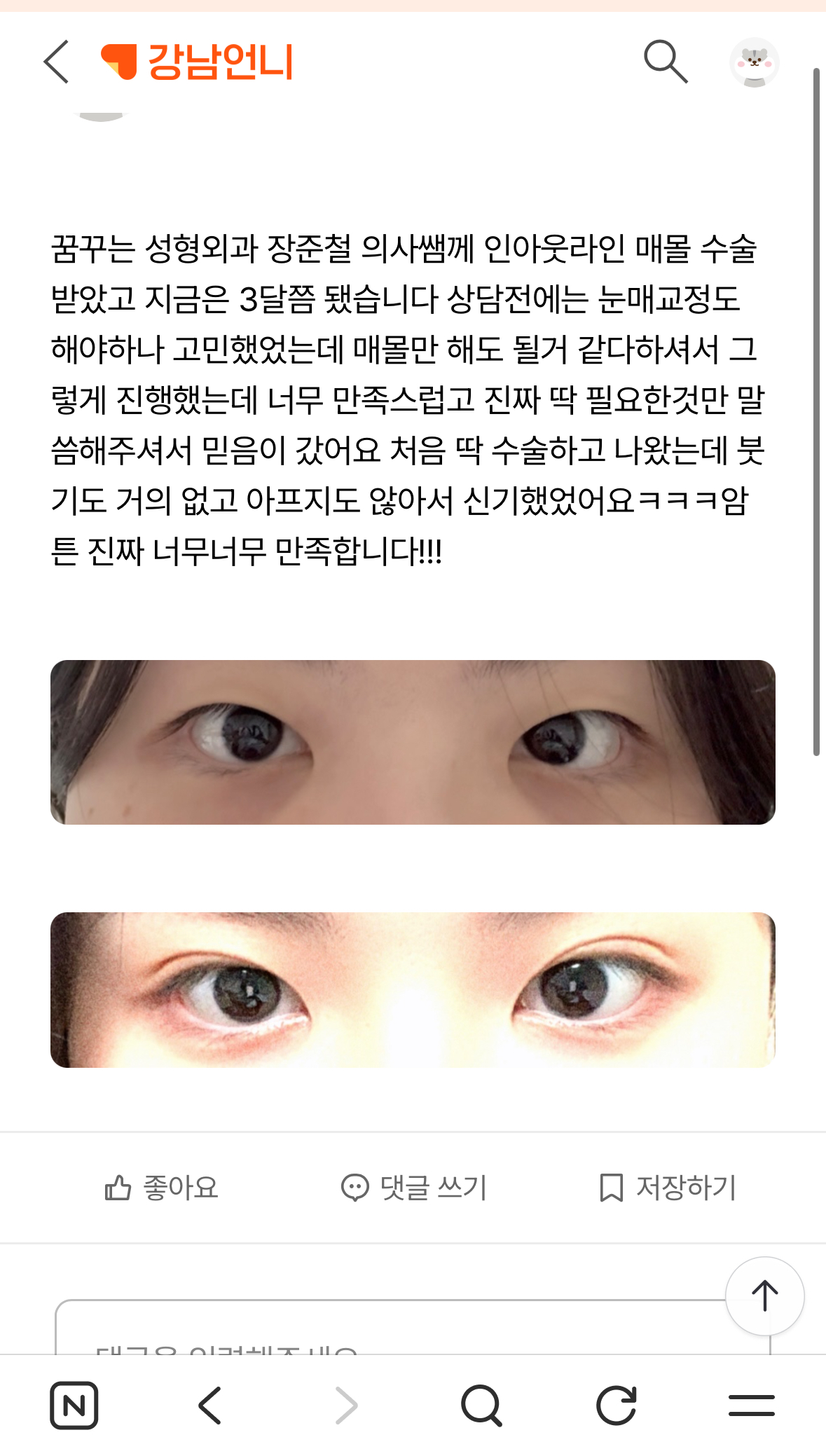View the second eye photo

413,989
